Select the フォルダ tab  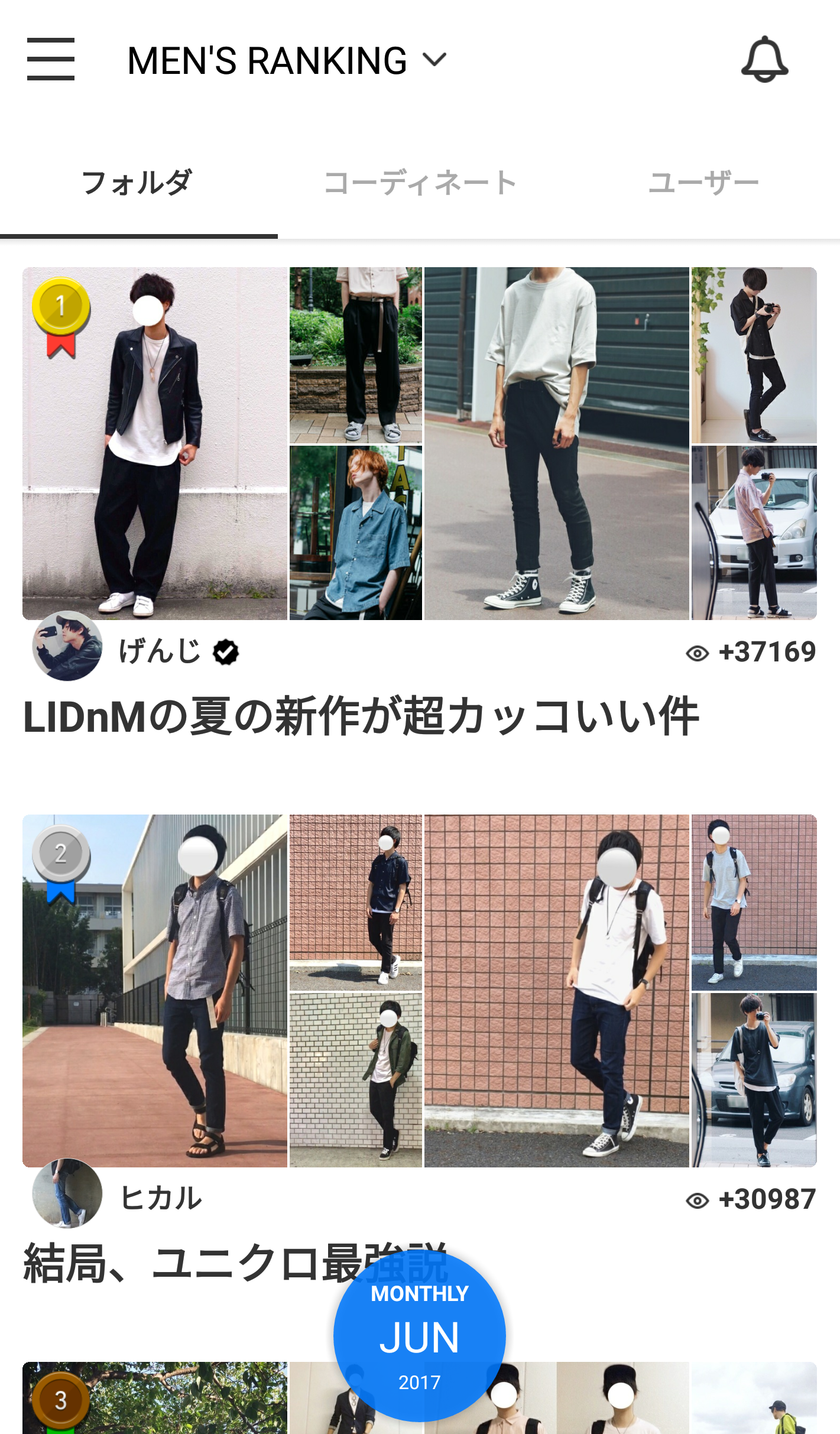pyautogui.click(x=138, y=183)
